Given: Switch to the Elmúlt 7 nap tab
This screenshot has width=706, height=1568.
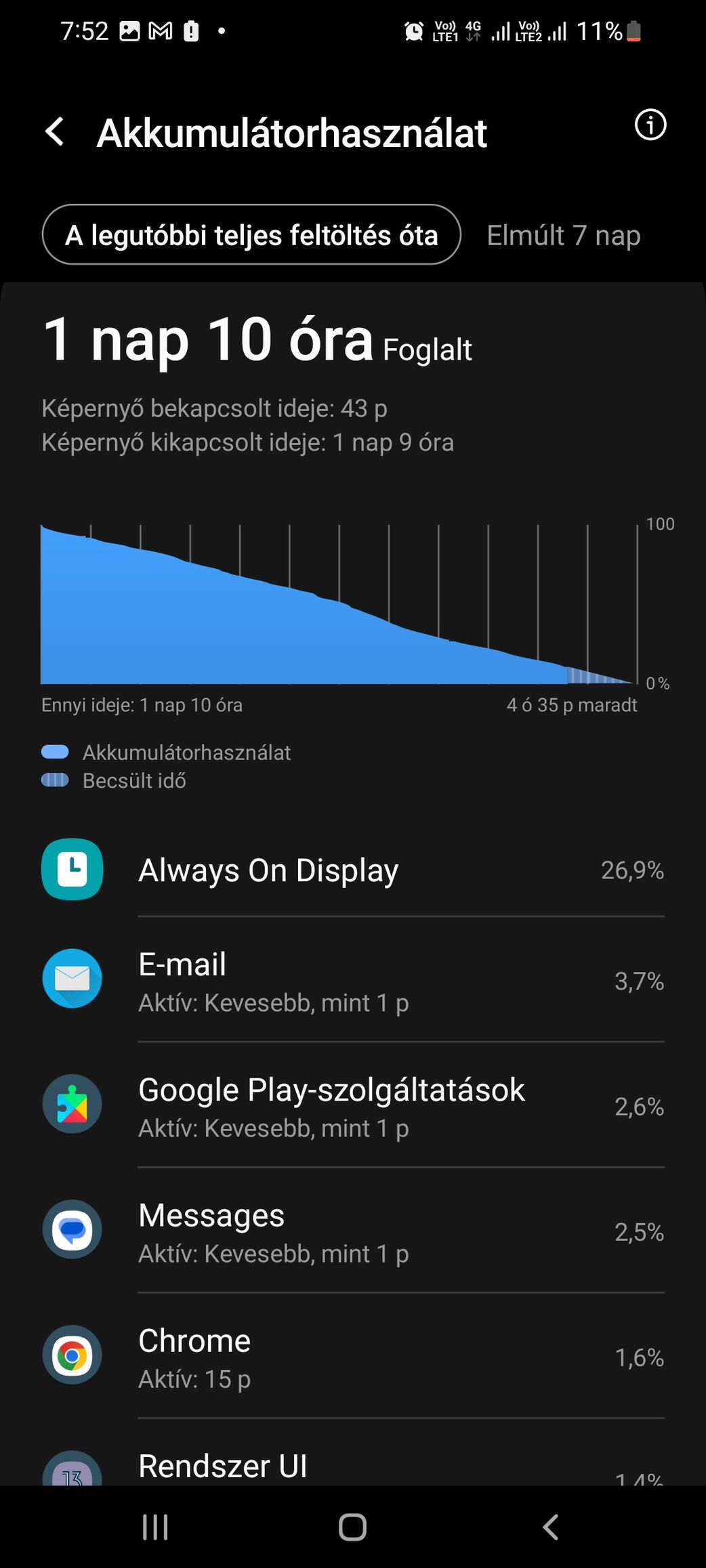Looking at the screenshot, I should [x=563, y=236].
